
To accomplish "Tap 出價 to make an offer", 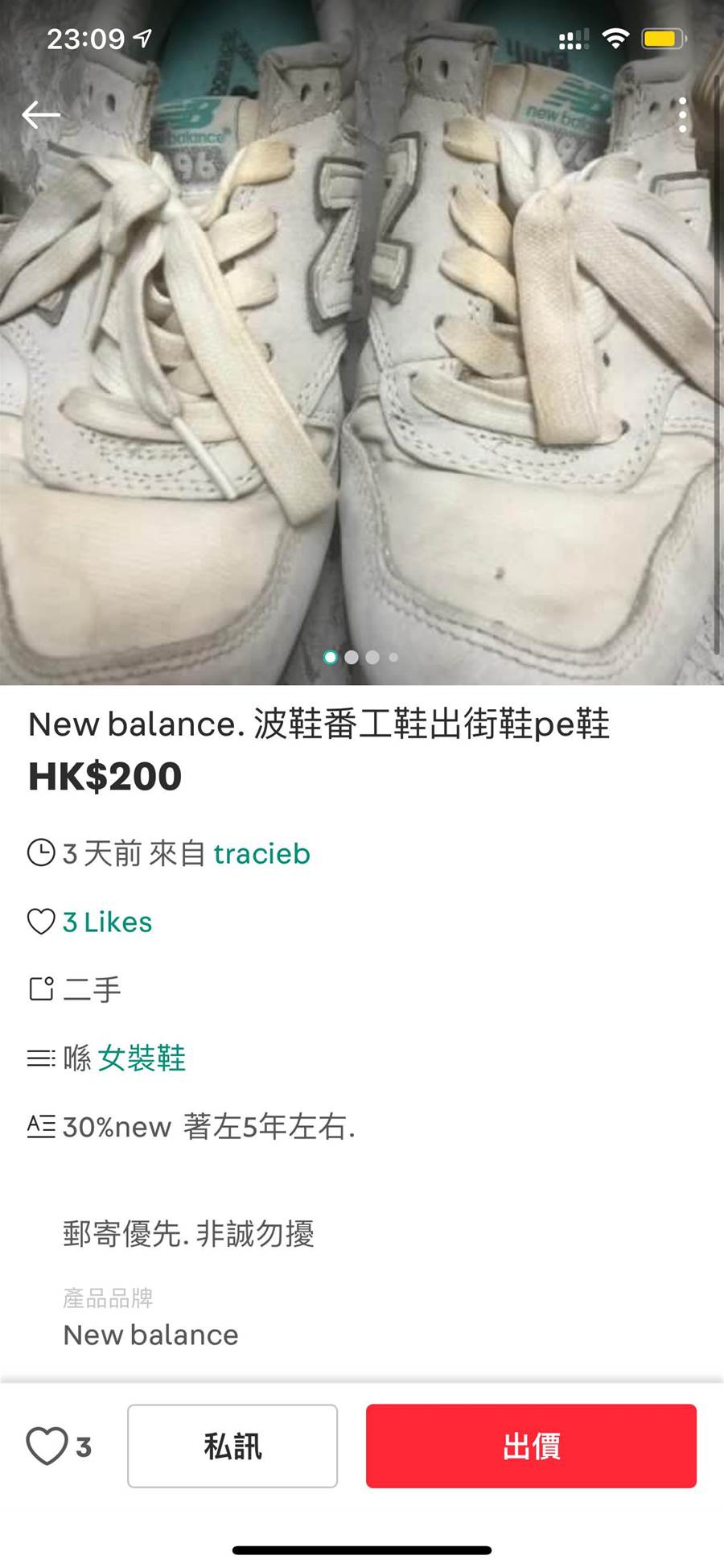I will click(x=531, y=1446).
